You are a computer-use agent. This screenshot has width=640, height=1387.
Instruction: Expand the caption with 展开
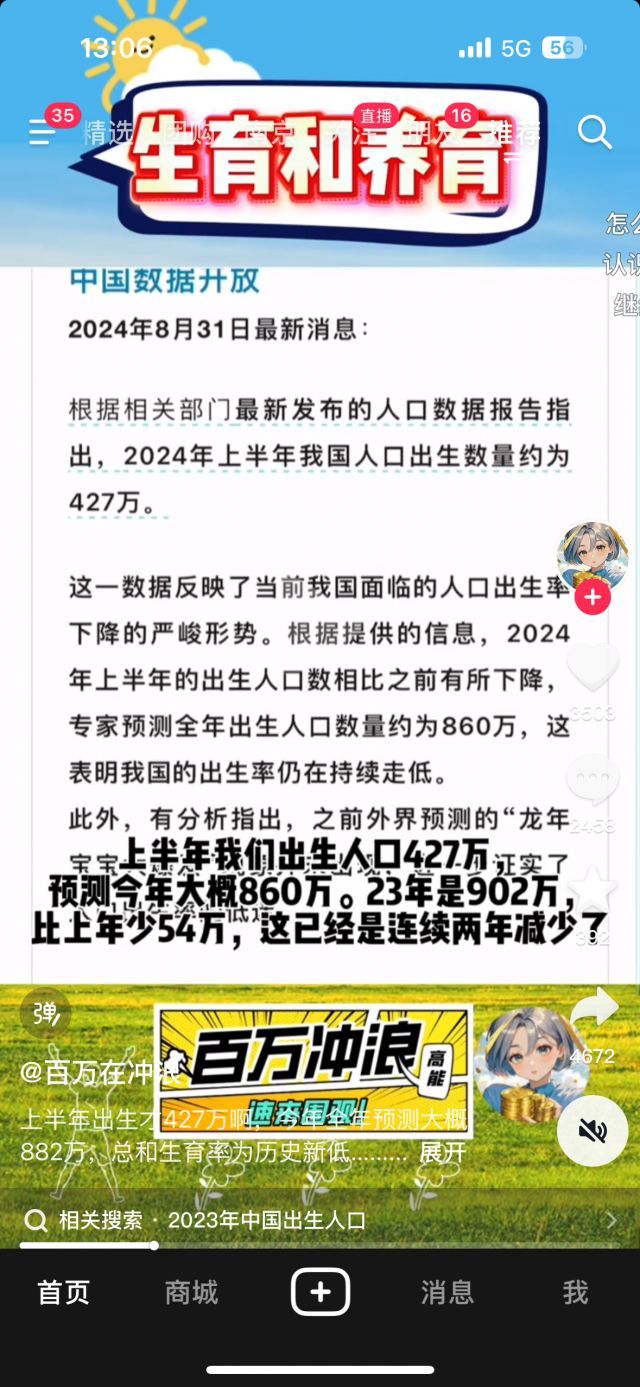442,1152
